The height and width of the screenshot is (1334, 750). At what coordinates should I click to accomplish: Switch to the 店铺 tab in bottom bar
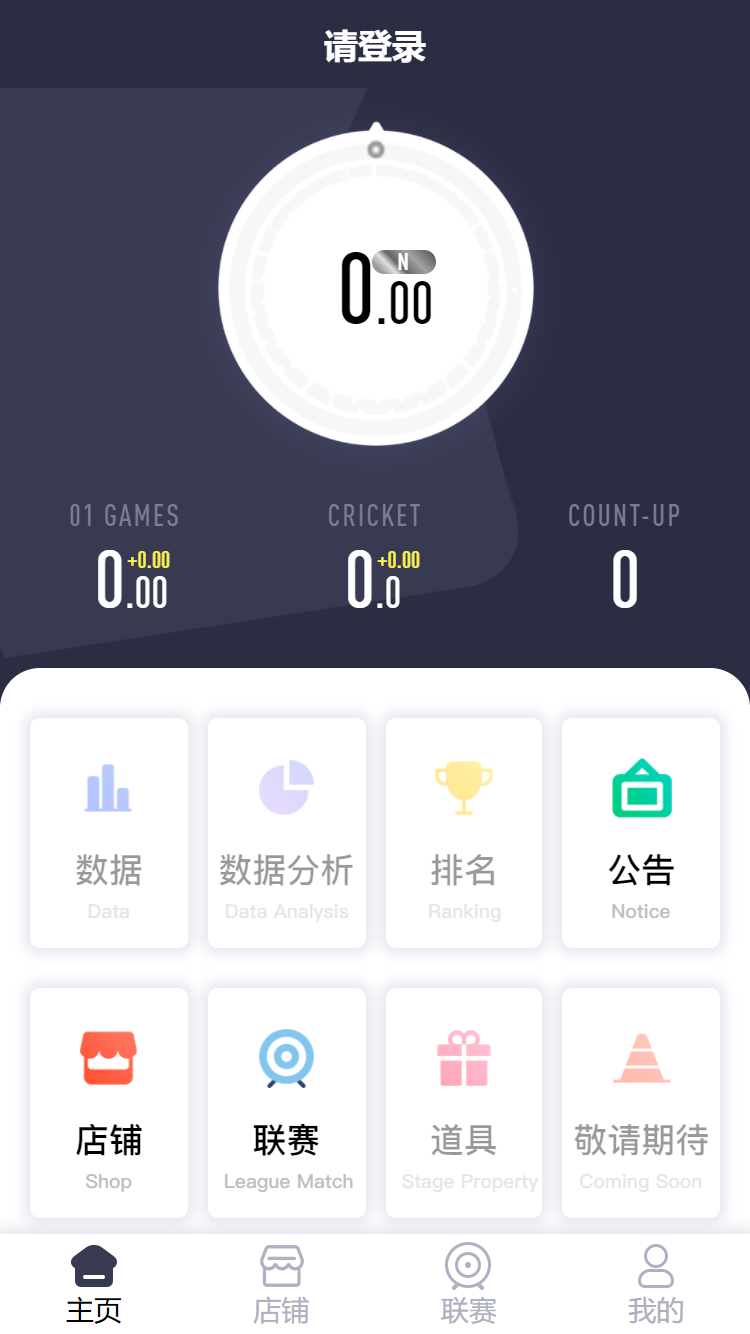click(x=281, y=1285)
